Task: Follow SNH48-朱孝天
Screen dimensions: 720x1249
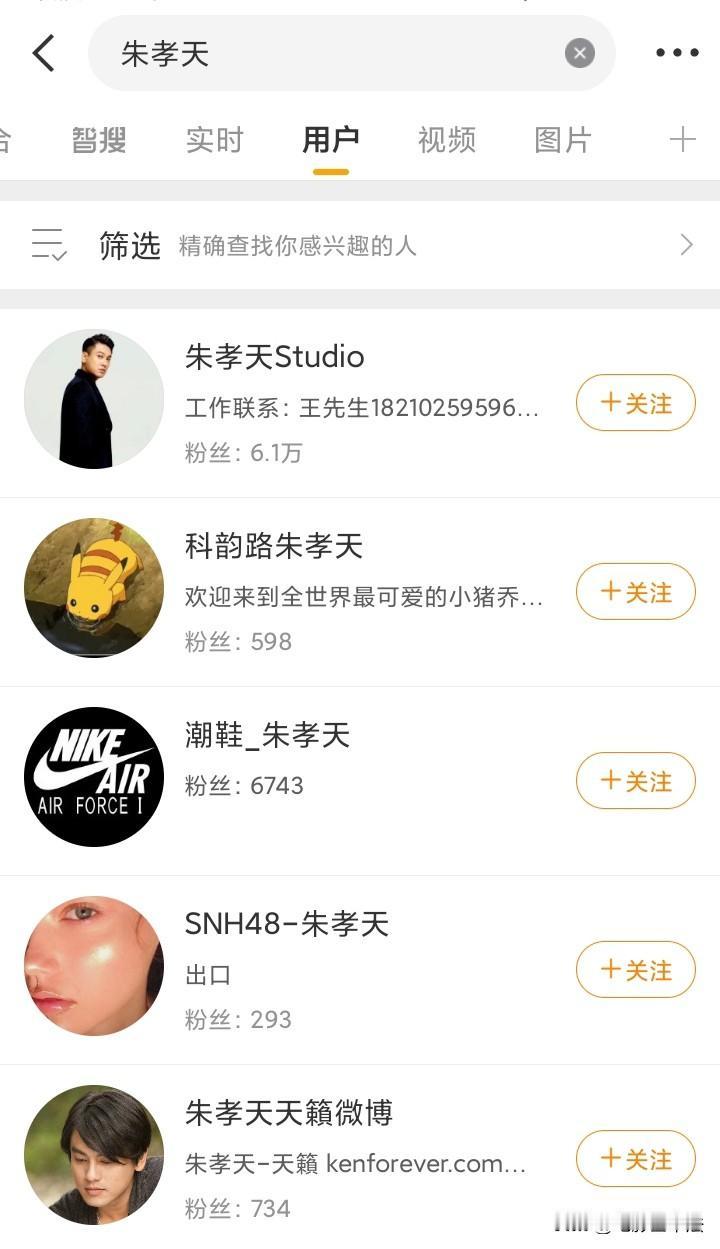Action: (x=635, y=970)
